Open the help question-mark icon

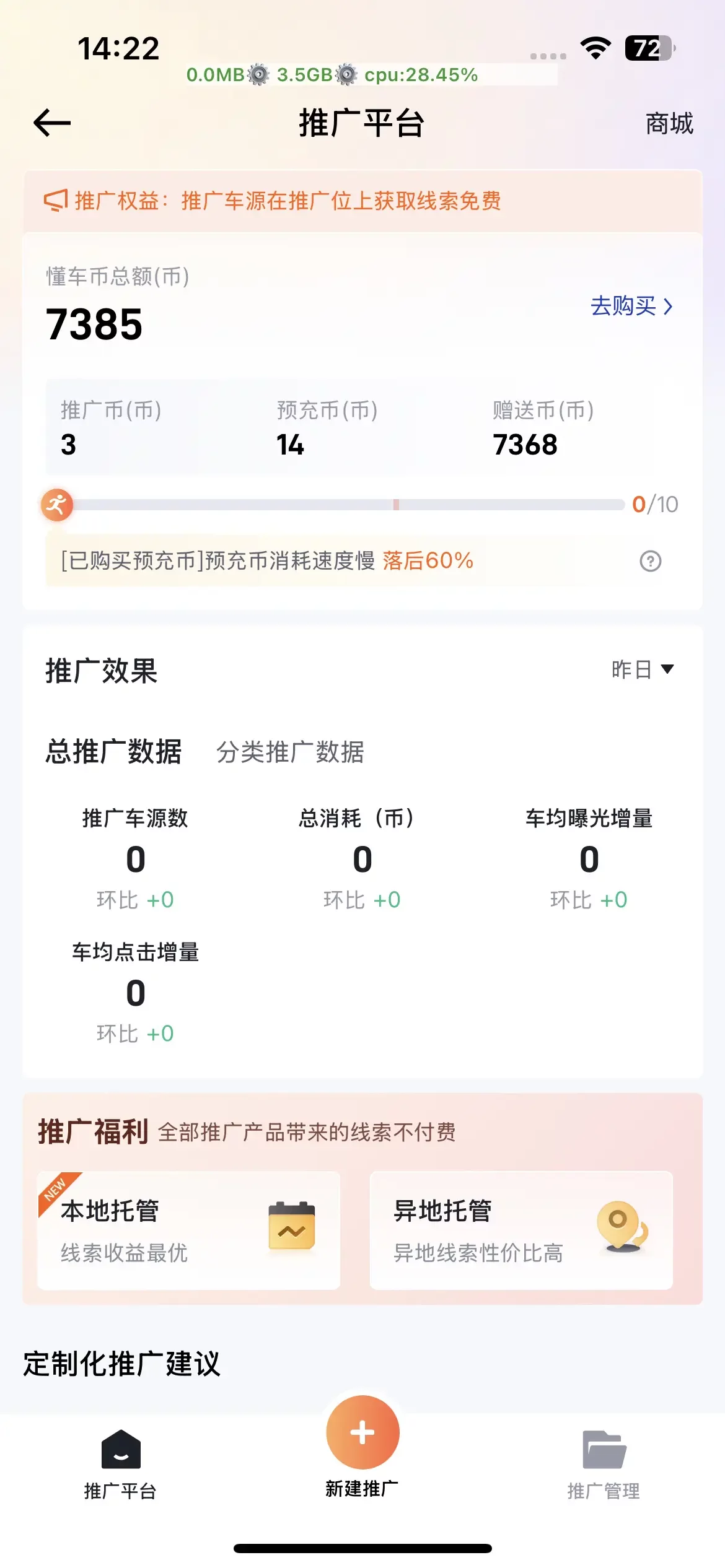(650, 561)
